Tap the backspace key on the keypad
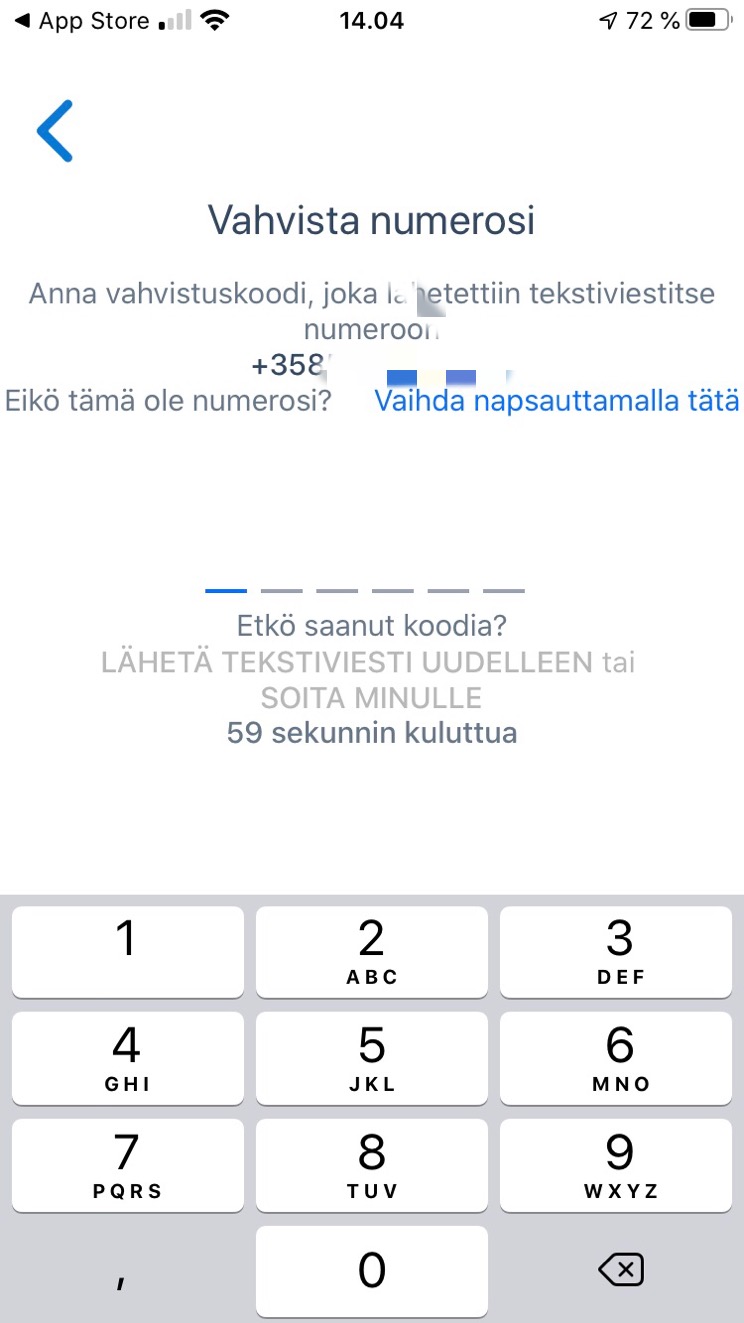This screenshot has height=1323, width=744. pos(619,1270)
